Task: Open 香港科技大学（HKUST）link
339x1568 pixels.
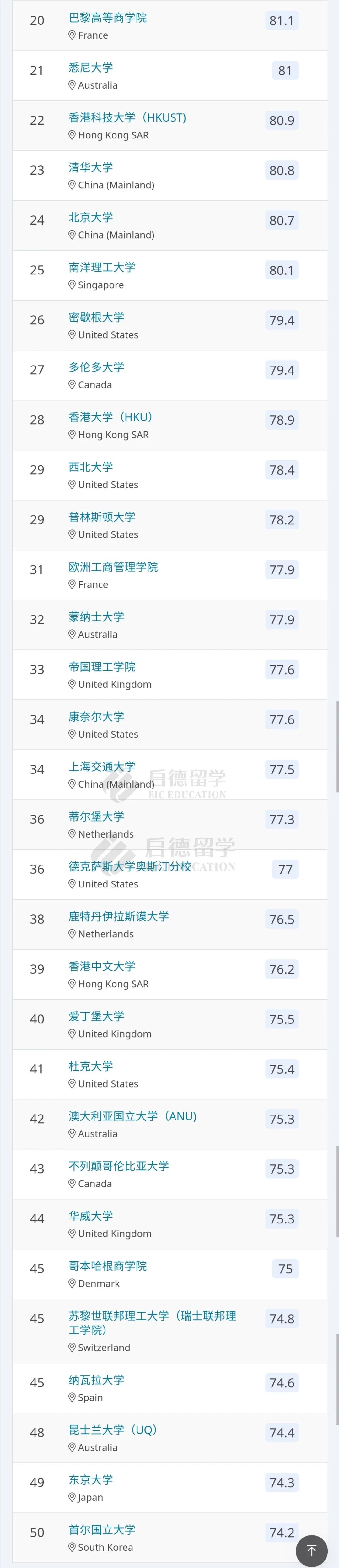Action: coord(127,118)
